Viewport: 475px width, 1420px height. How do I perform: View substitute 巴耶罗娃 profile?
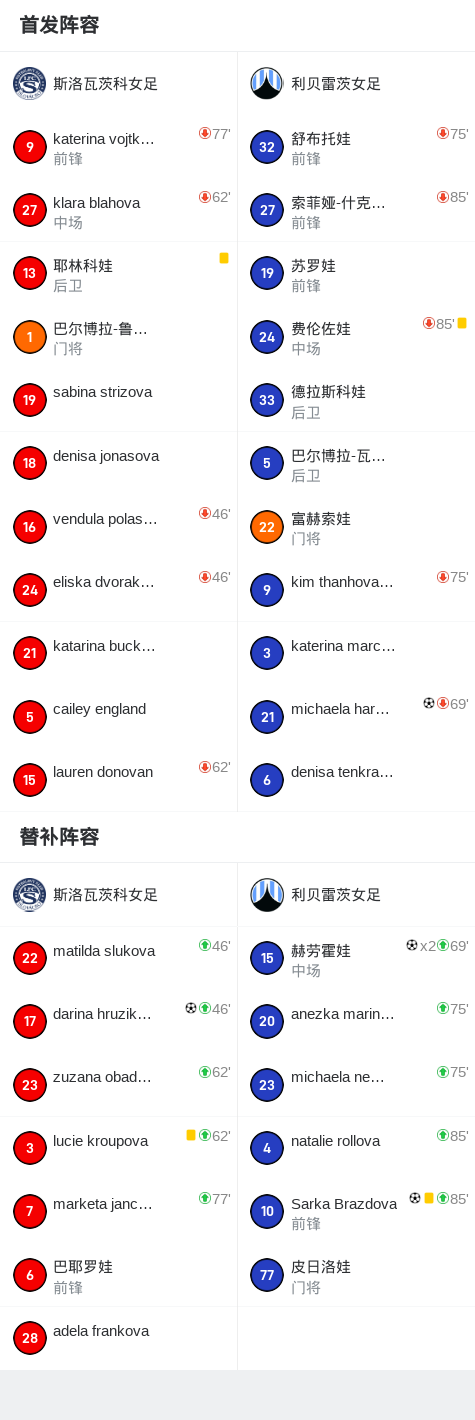[x=118, y=1275]
